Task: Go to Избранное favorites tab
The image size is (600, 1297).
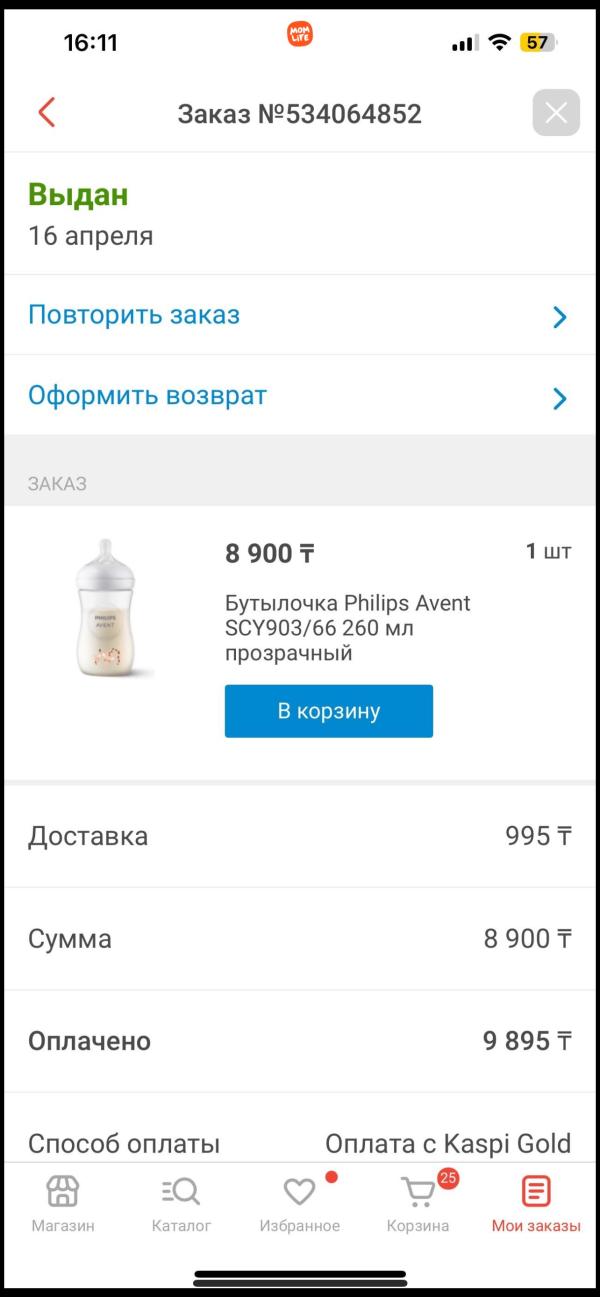Action: point(299,1204)
